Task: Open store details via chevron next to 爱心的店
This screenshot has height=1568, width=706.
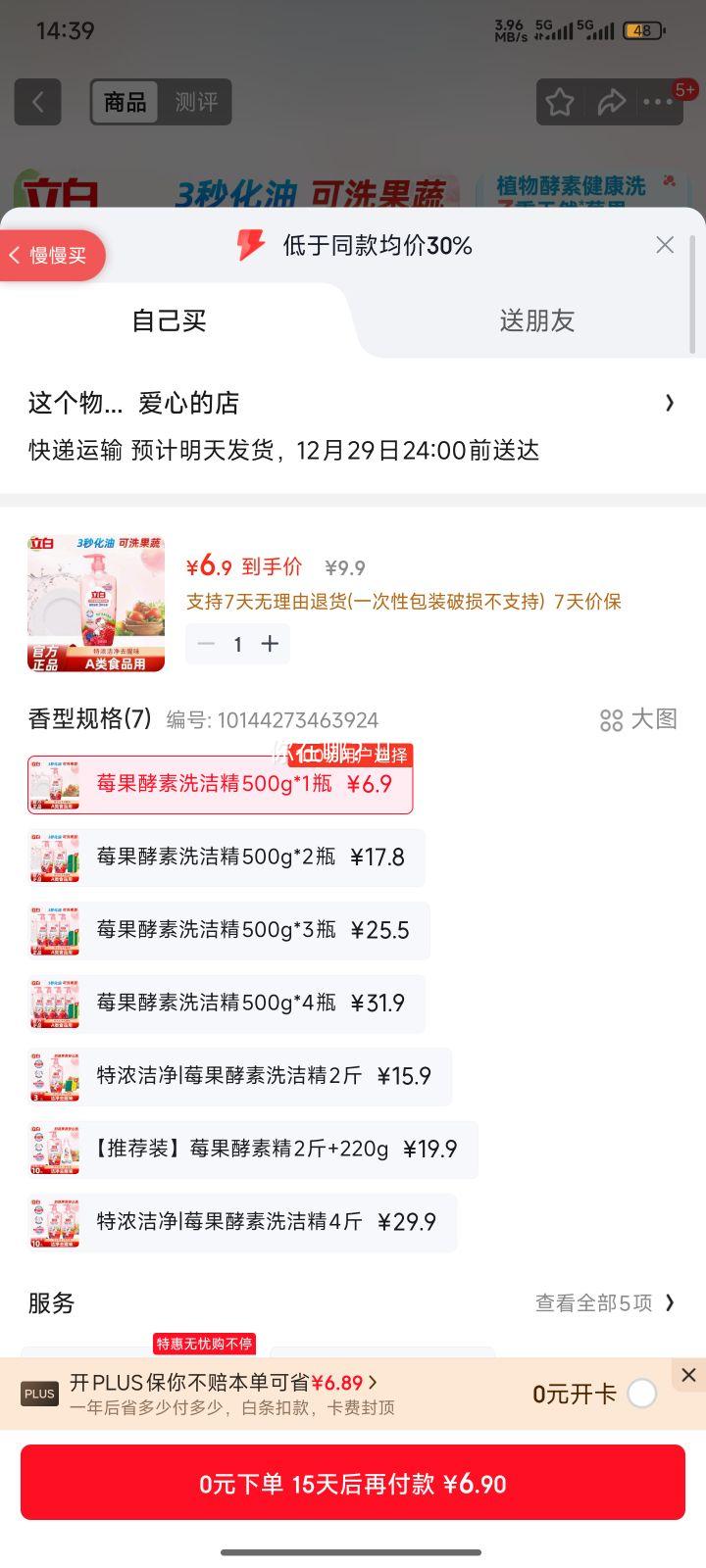Action: tap(670, 403)
